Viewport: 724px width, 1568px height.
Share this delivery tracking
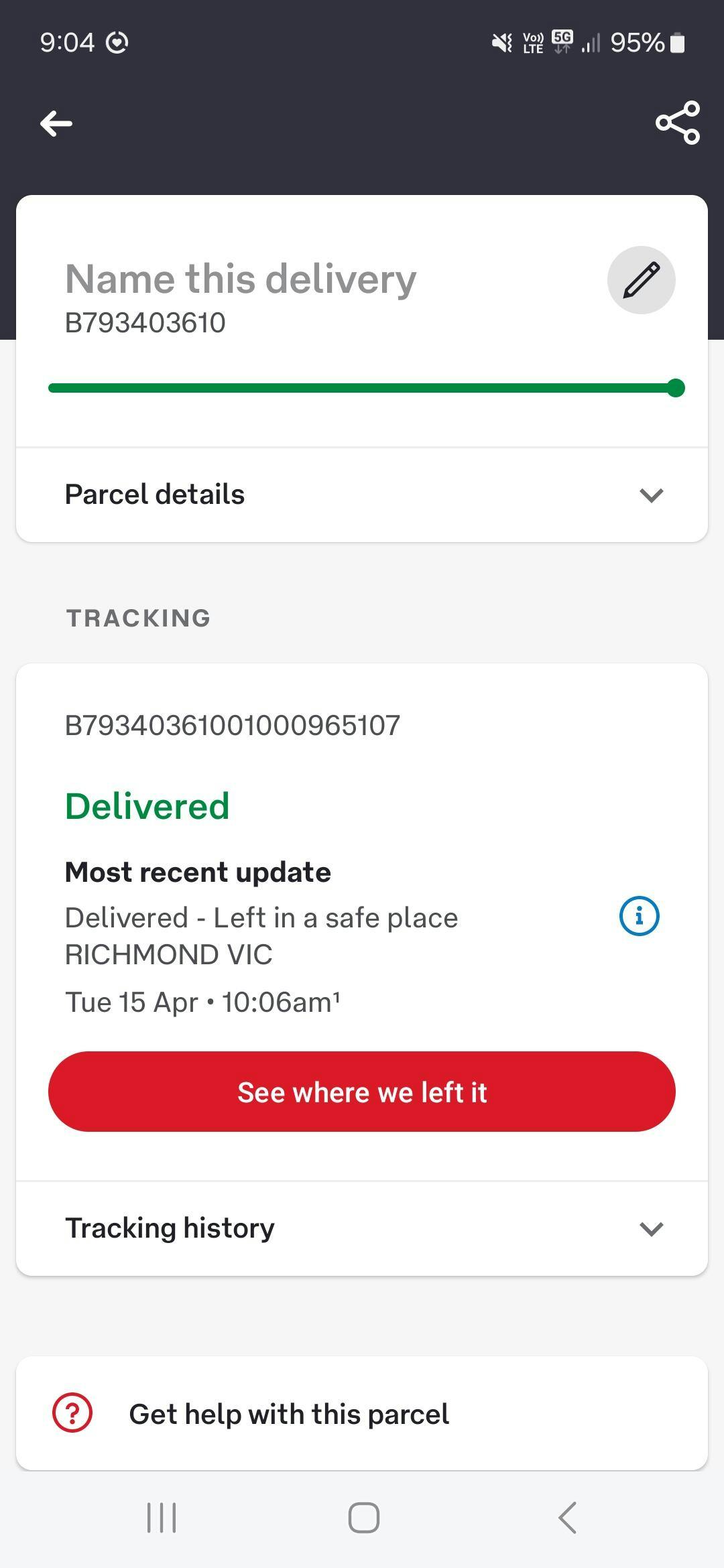(x=678, y=123)
